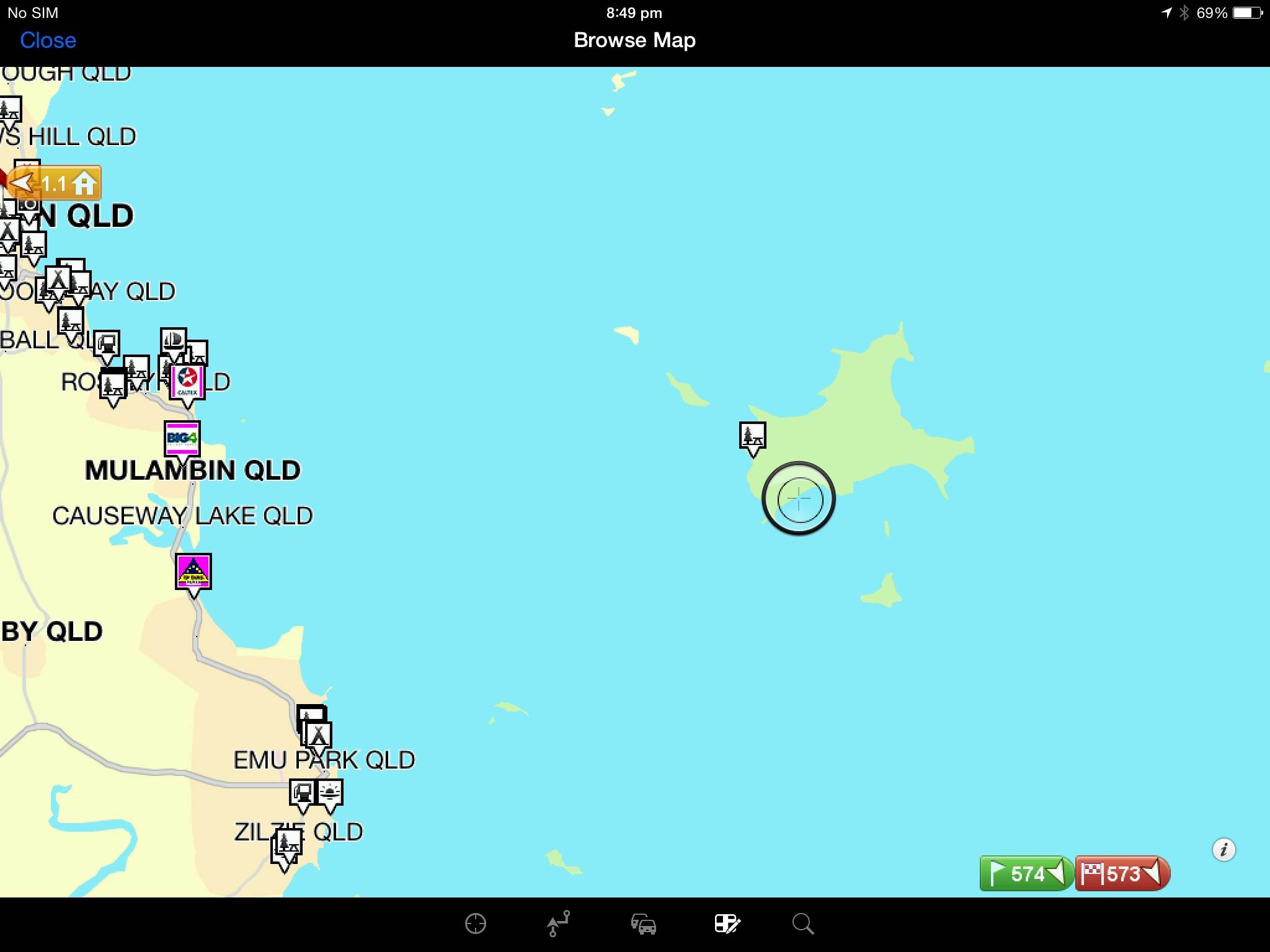
Task: Open the route overview icon
Action: (x=559, y=923)
